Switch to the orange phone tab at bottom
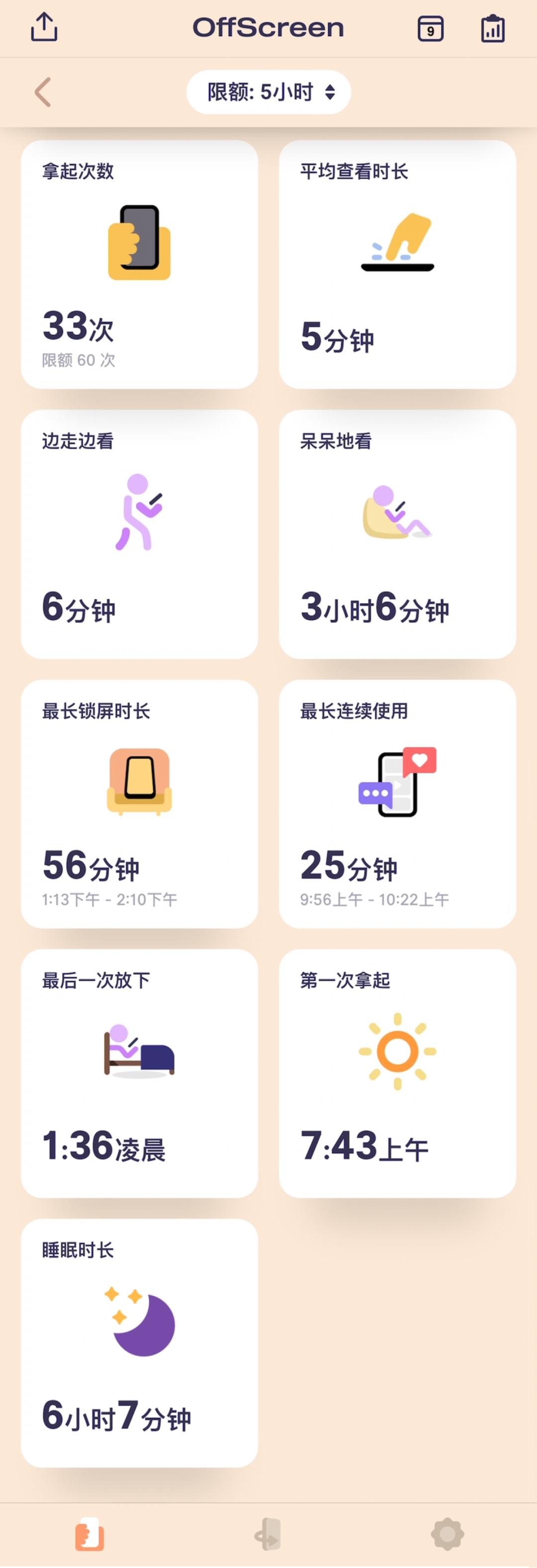This screenshot has height=1568, width=537. coord(89,1534)
